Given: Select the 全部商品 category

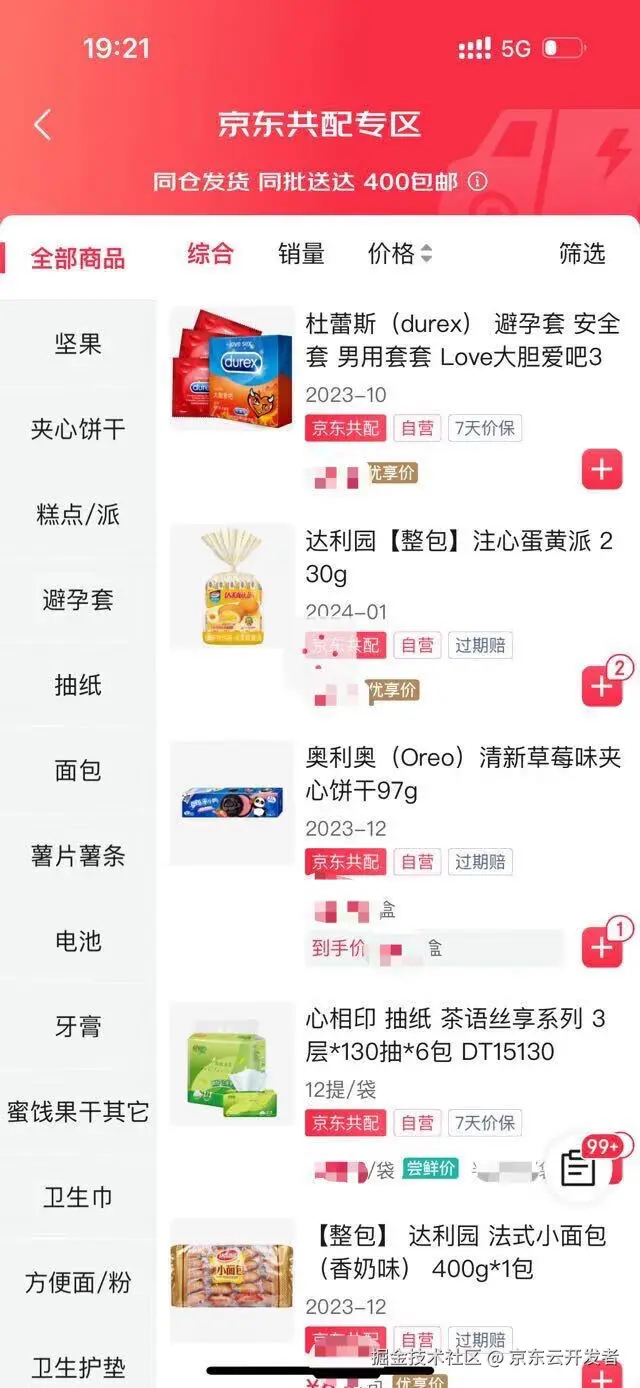Looking at the screenshot, I should [78, 258].
